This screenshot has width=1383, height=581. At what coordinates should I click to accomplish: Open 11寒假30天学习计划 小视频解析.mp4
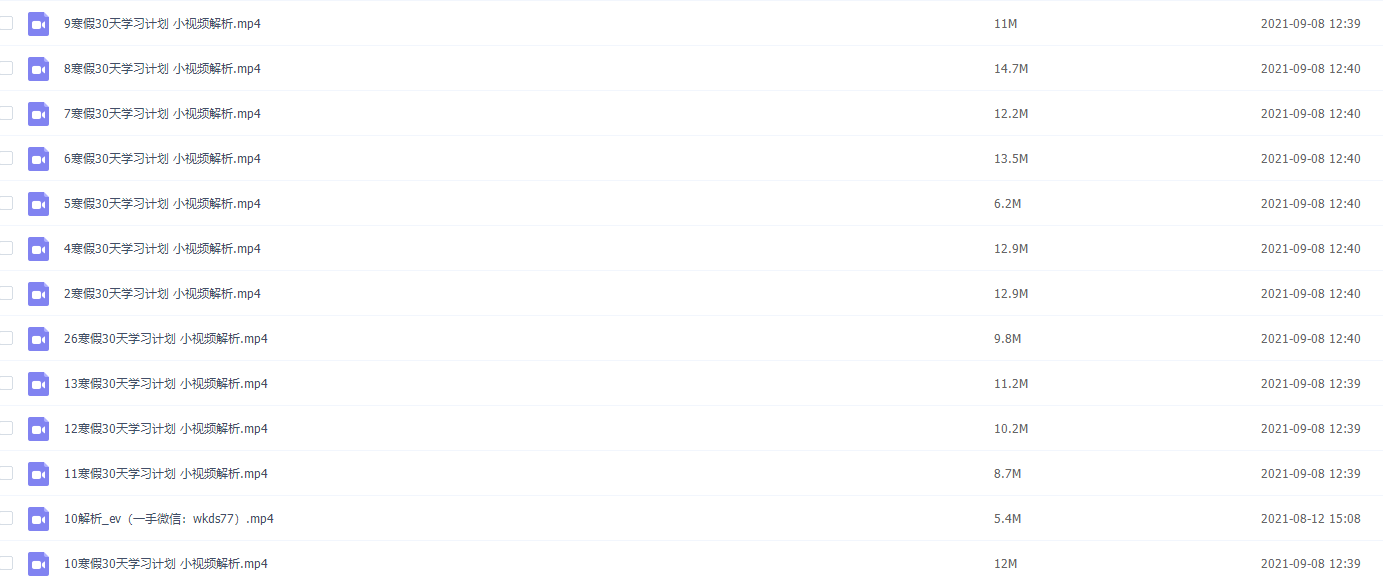[165, 474]
